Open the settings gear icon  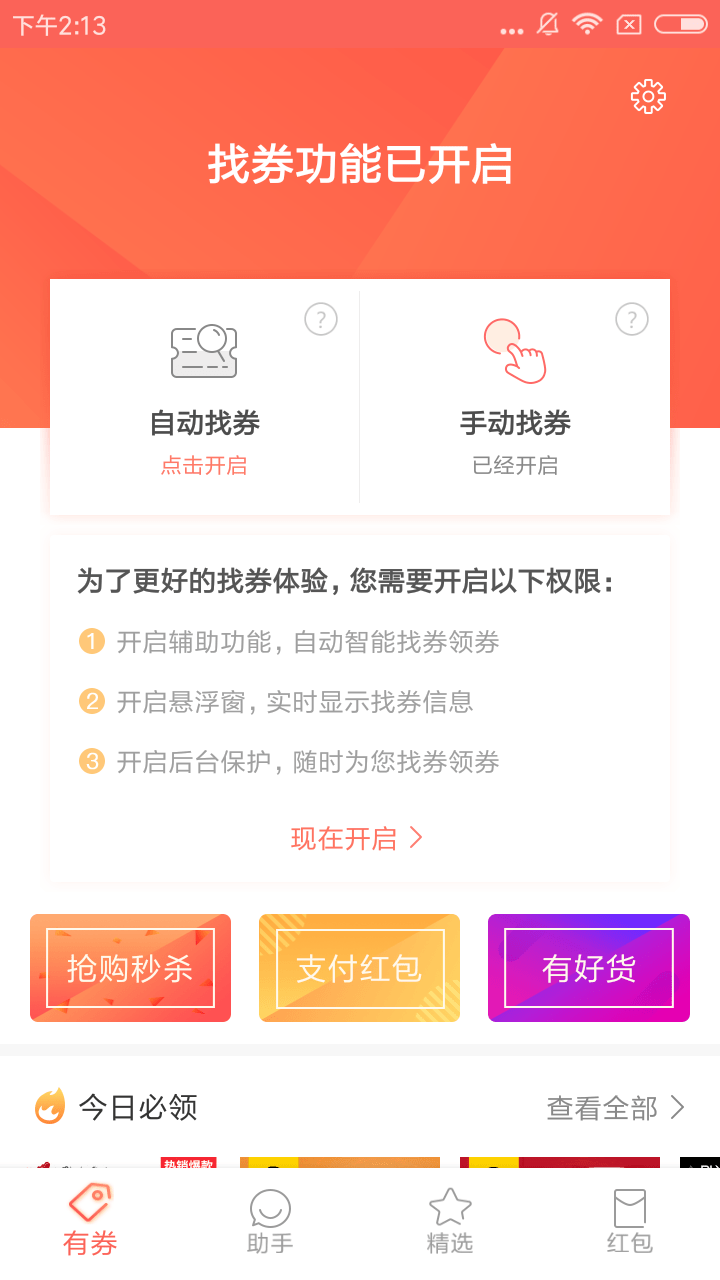[648, 96]
